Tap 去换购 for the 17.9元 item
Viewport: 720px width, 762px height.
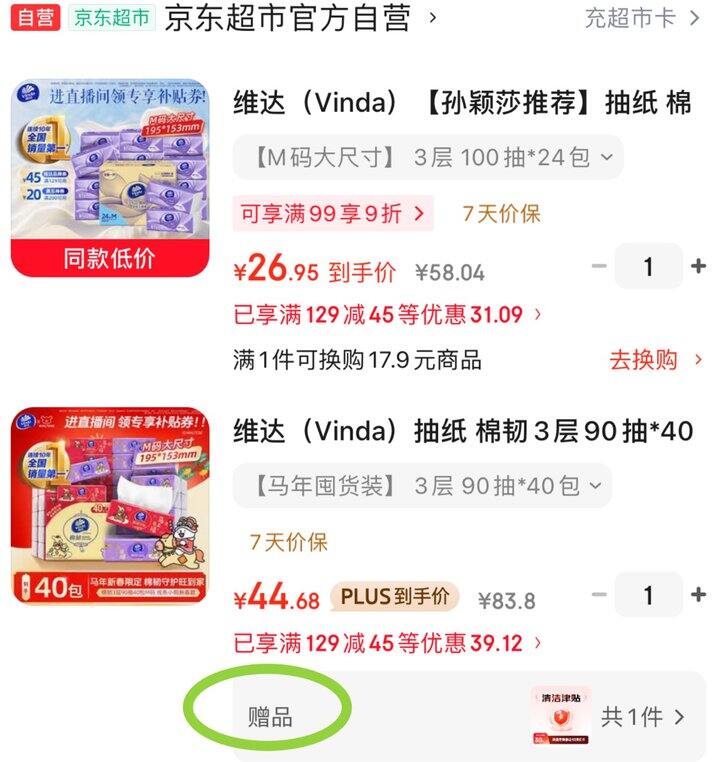click(655, 360)
